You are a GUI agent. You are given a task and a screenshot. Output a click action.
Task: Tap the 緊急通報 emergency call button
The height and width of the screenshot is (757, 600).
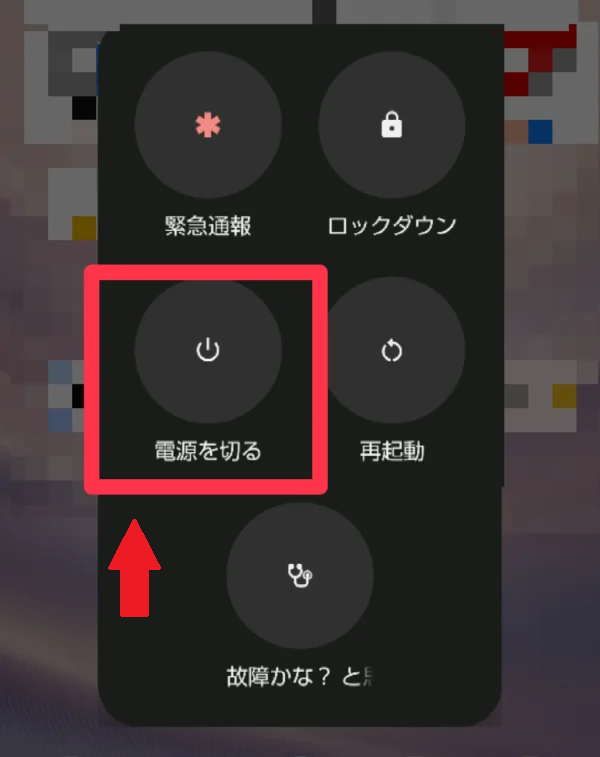tap(208, 126)
